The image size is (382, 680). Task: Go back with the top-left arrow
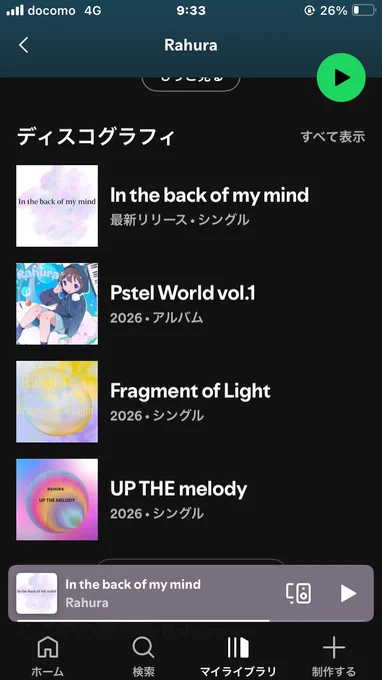(23, 45)
